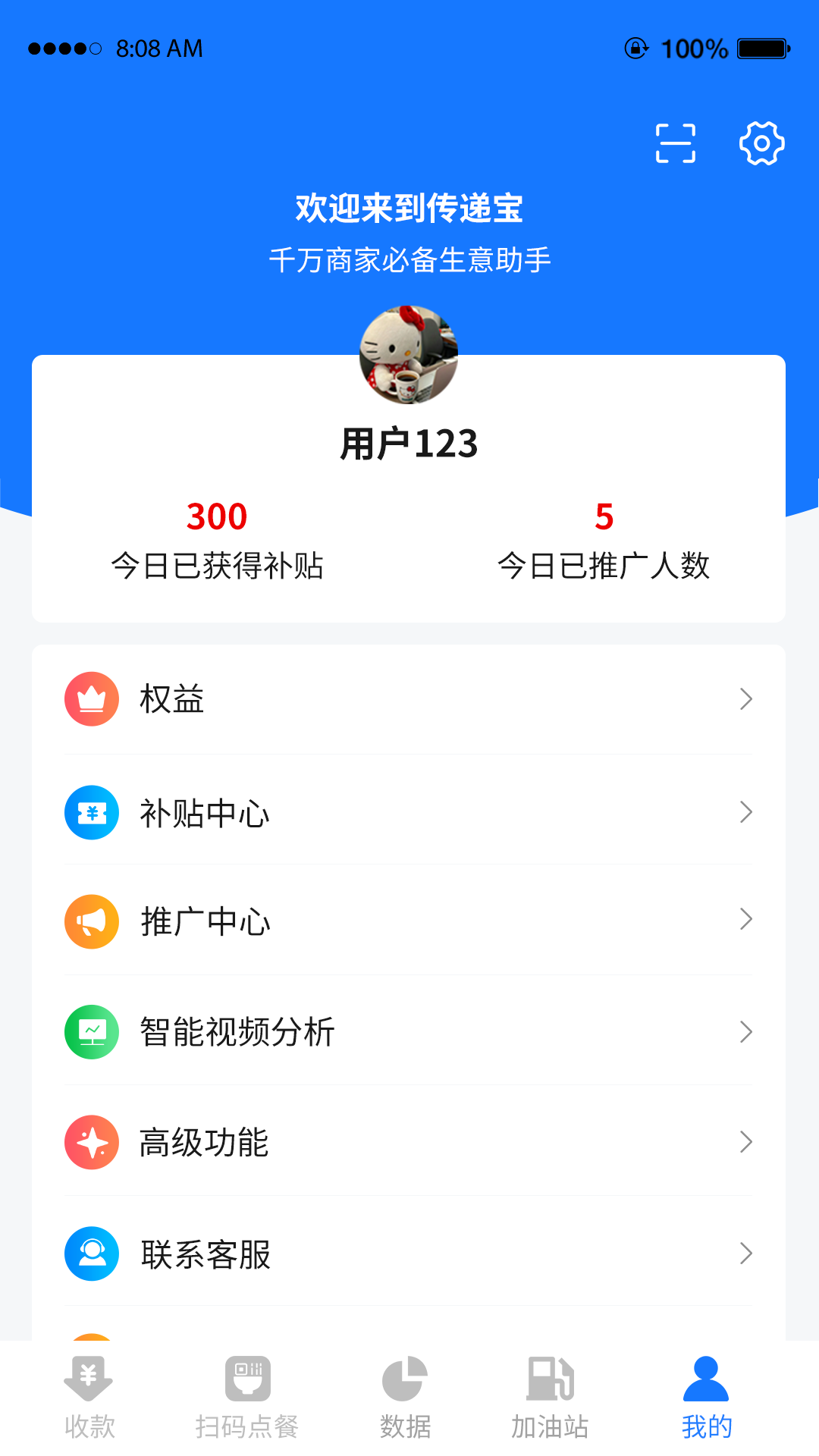Viewport: 819px width, 1456px height.
Task: Expand the 权益 row chevron
Action: [747, 699]
